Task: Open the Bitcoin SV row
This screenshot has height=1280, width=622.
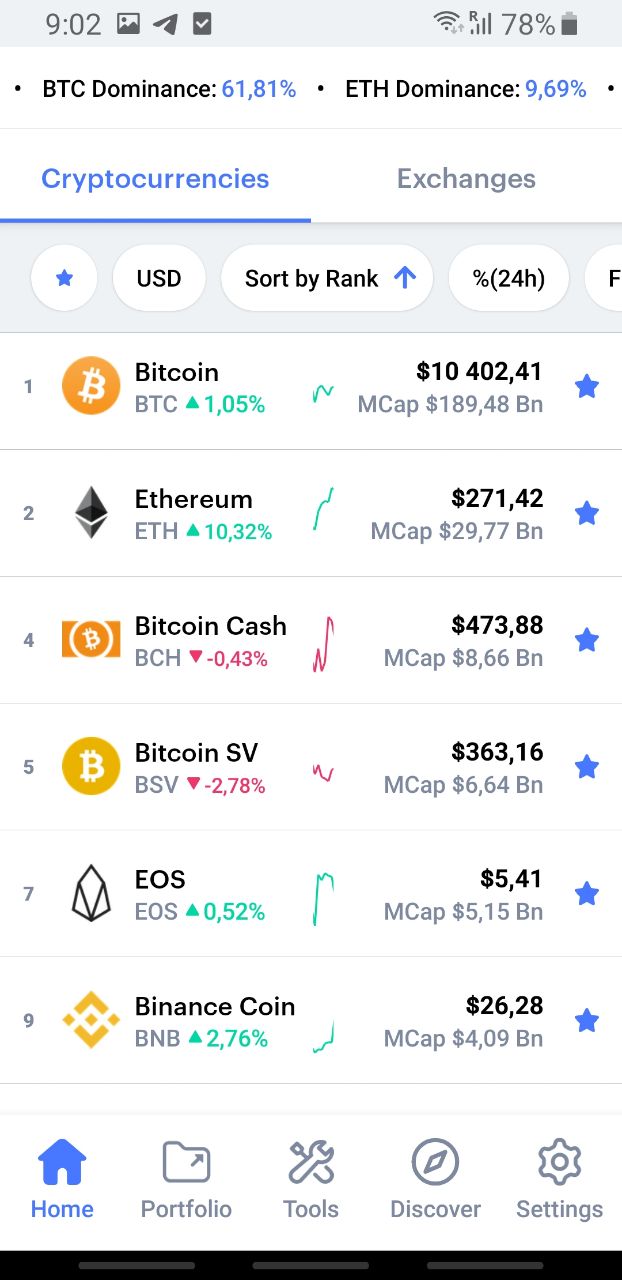Action: click(311, 768)
